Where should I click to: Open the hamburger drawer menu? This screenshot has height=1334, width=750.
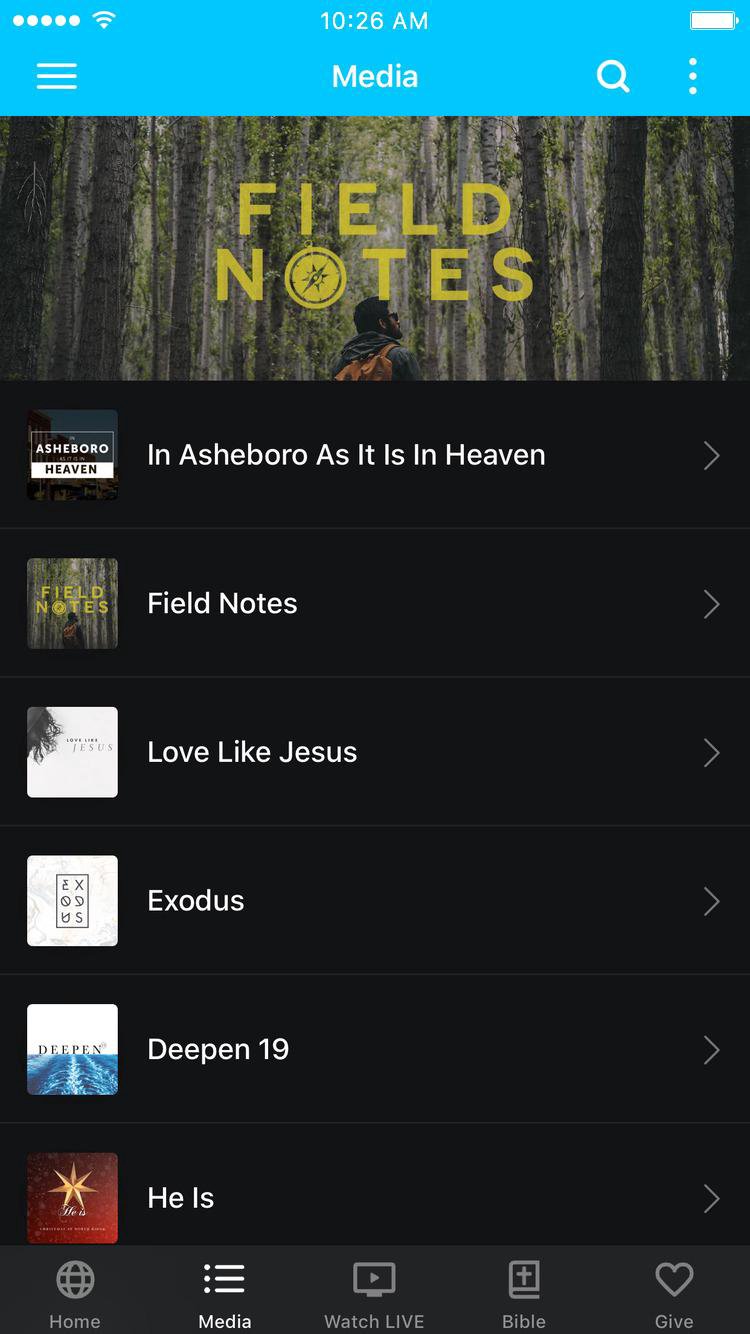[x=57, y=77]
